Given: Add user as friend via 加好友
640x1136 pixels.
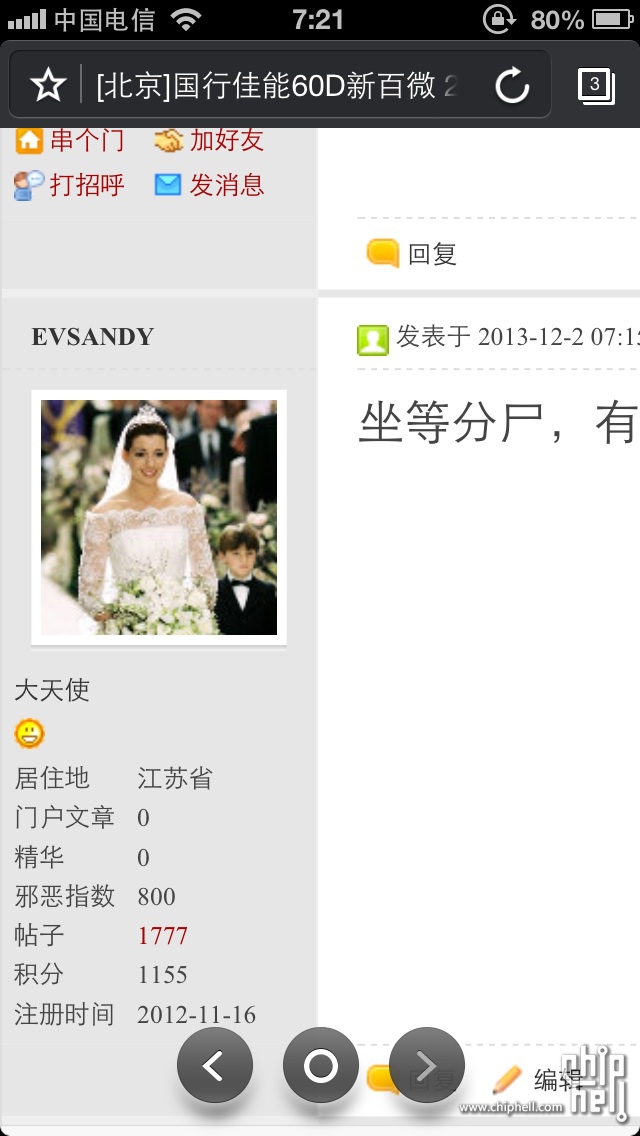Looking at the screenshot, I should (x=209, y=140).
